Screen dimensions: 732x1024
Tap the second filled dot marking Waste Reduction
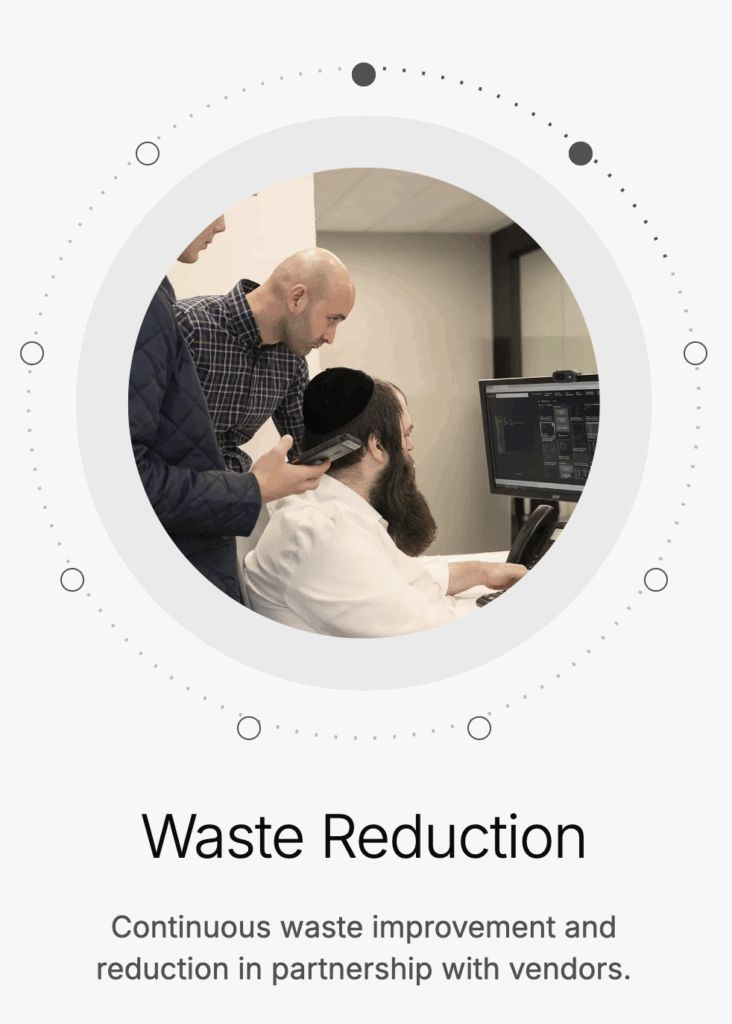580,153
